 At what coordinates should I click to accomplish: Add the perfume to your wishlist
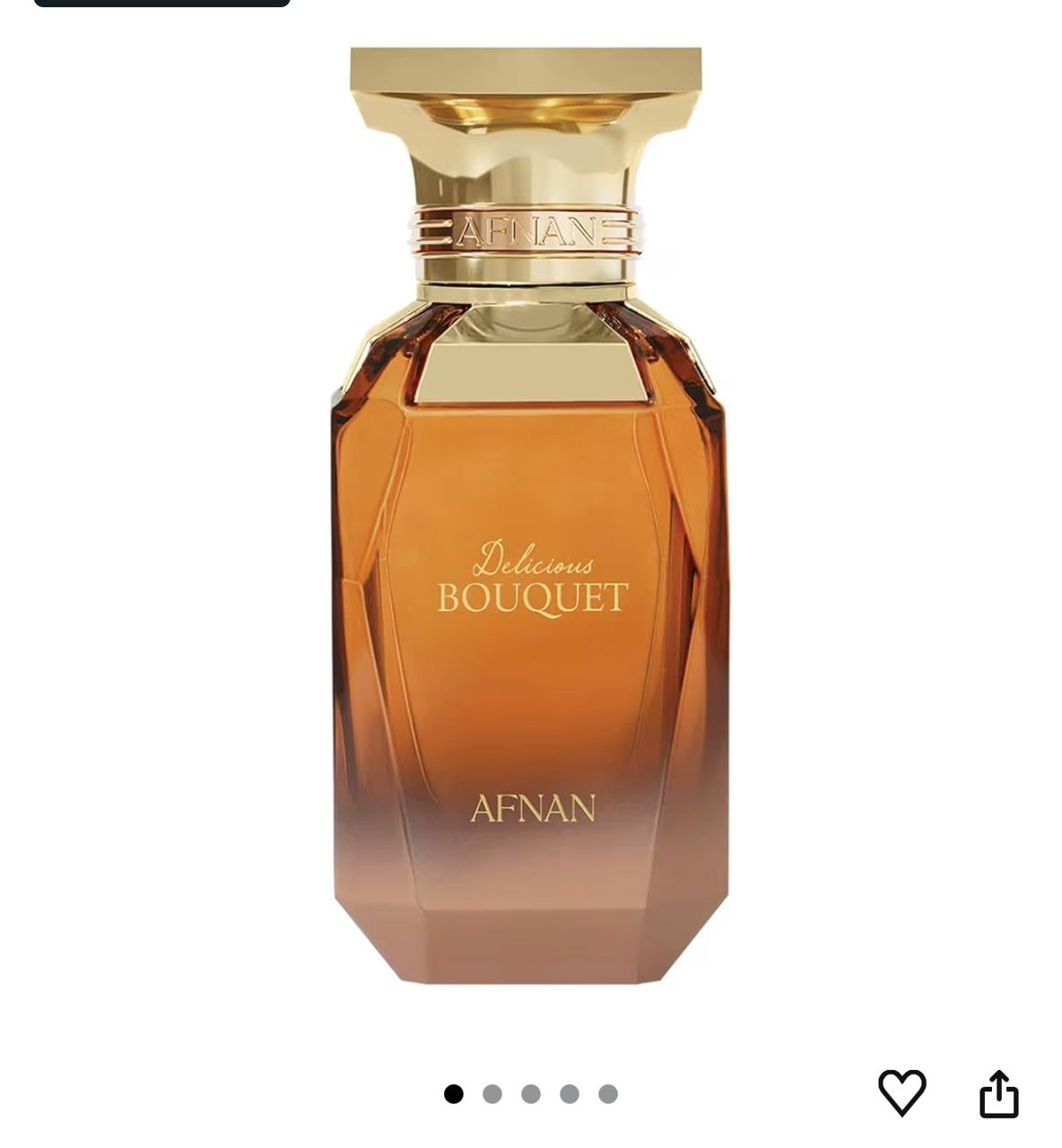(x=901, y=1092)
